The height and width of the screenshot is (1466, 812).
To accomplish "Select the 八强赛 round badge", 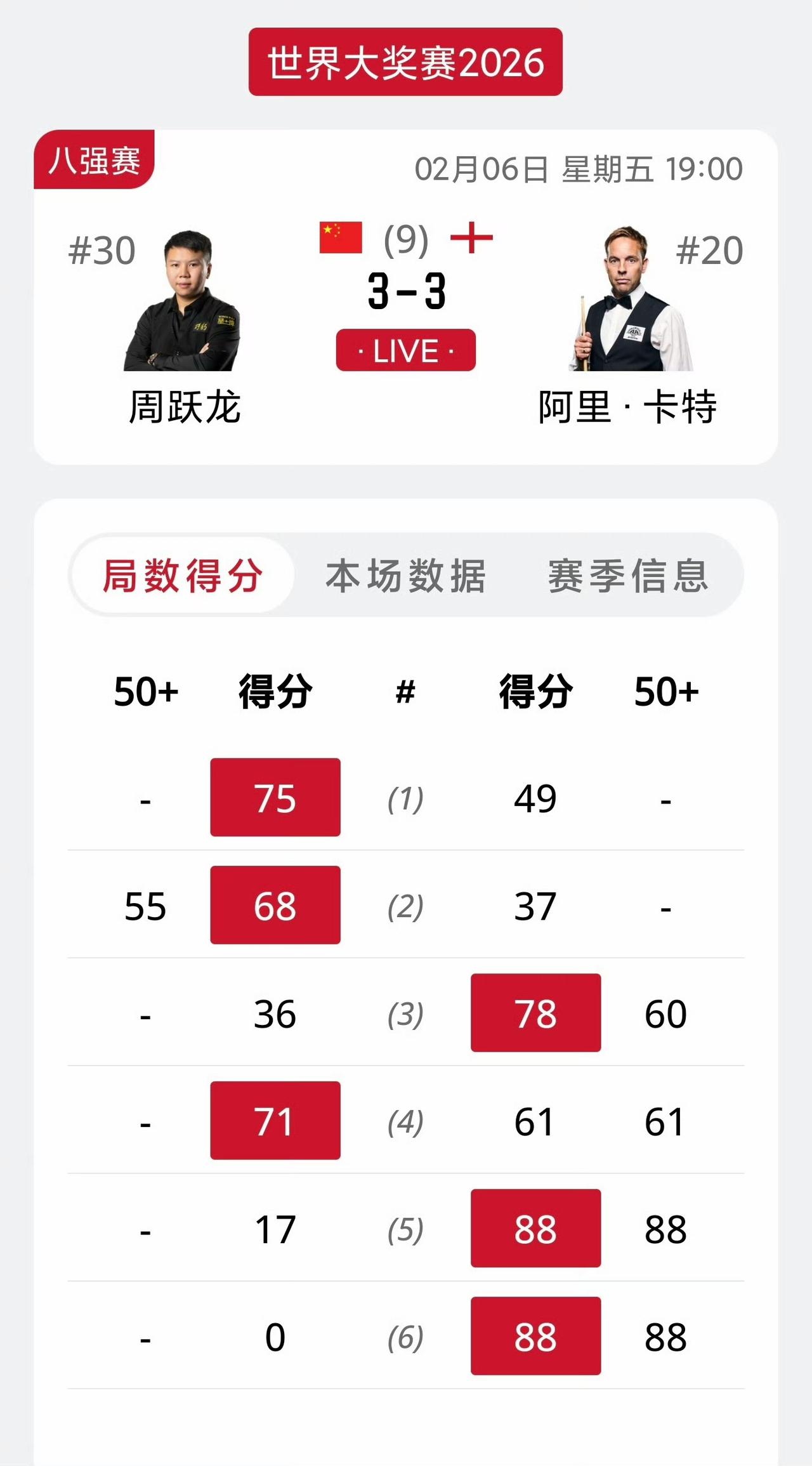I will pos(94,161).
